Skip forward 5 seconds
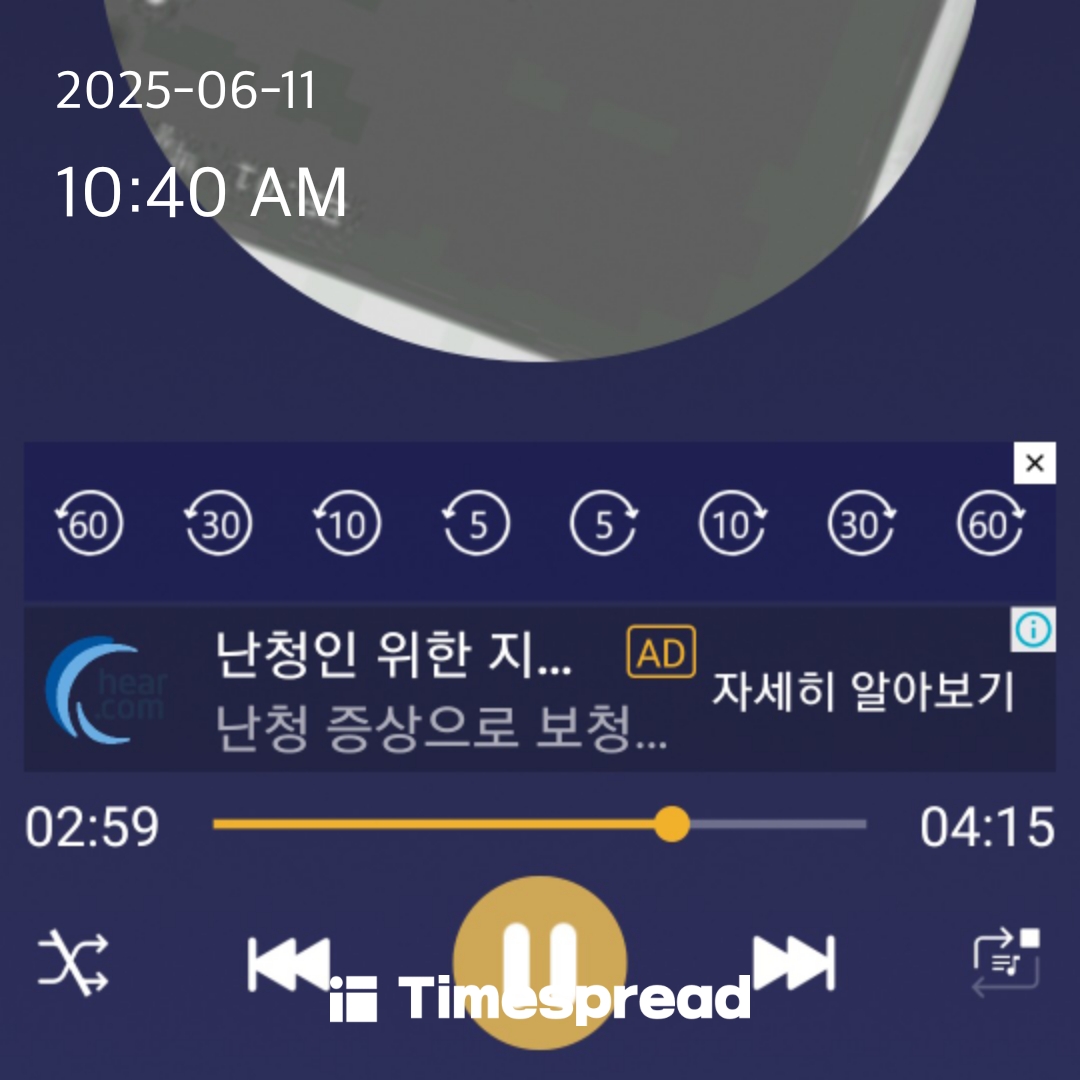 click(x=604, y=524)
